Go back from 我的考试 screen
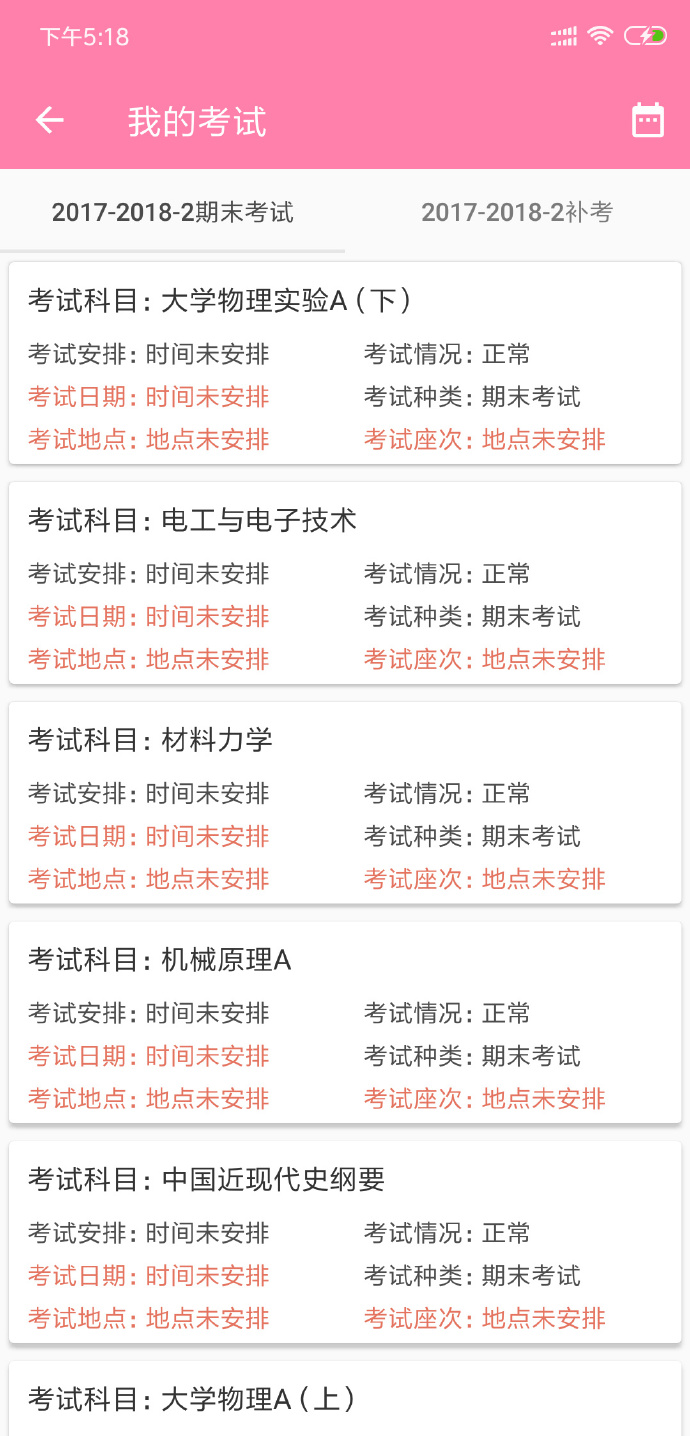The height and width of the screenshot is (1436, 690). 50,121
